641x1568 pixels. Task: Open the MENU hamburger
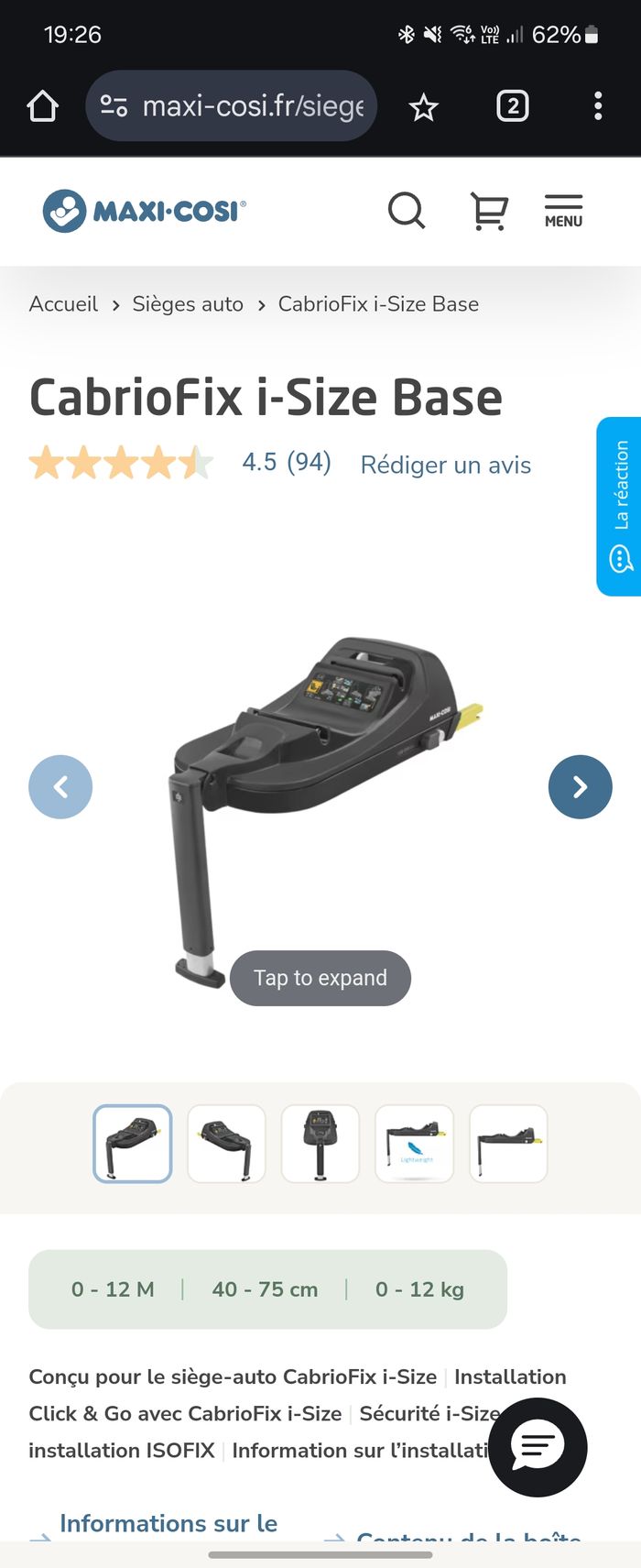(563, 211)
